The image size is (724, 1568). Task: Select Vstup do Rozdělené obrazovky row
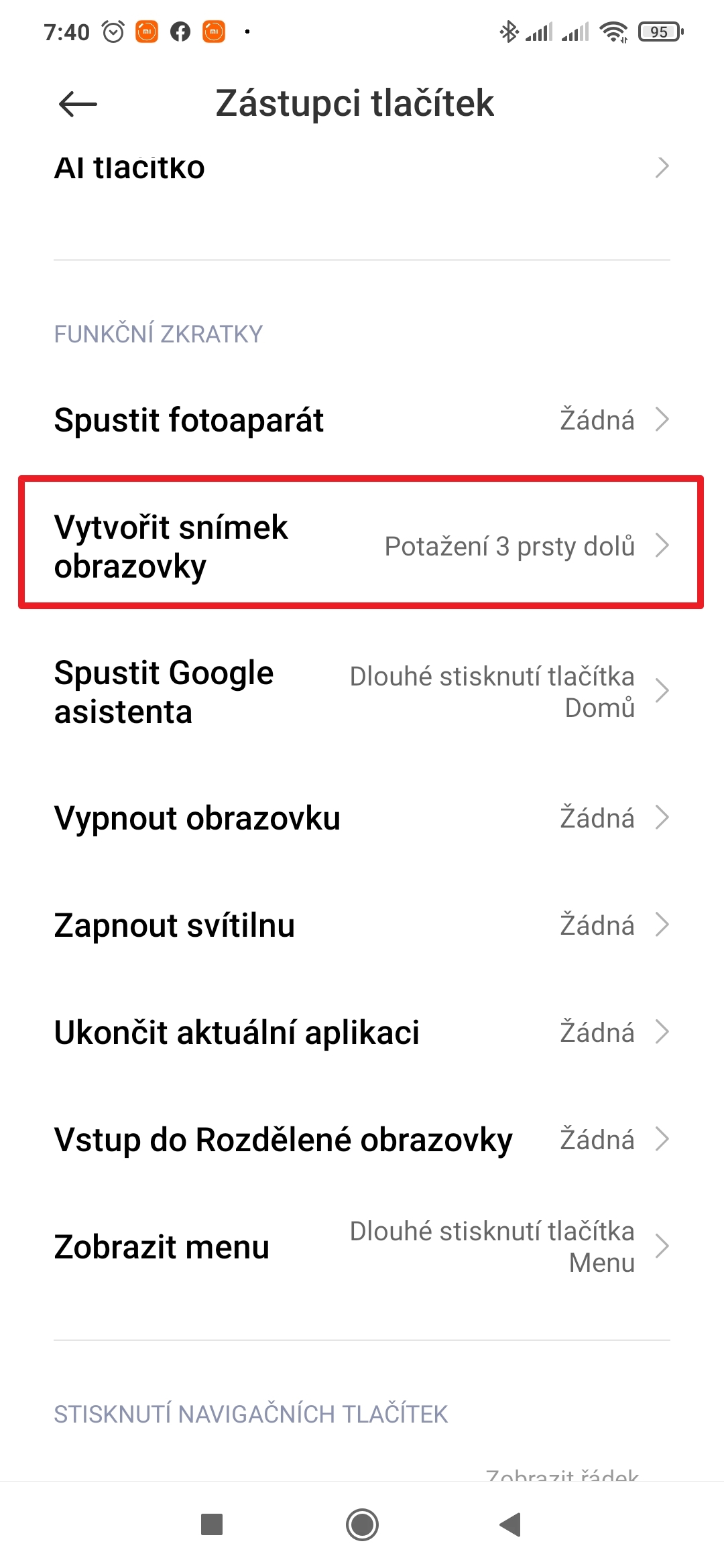[362, 1140]
